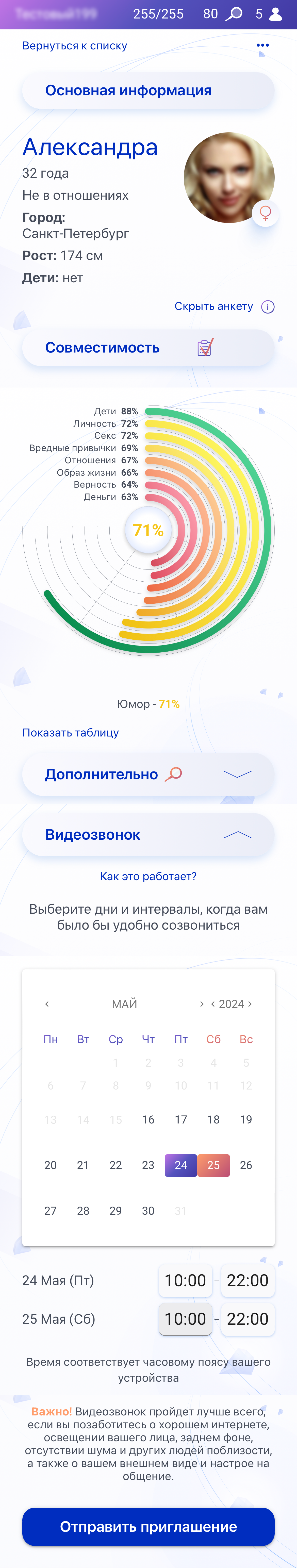Open the three-dot overflow menu
Image resolution: width=297 pixels, height=1568 pixels.
[262, 45]
